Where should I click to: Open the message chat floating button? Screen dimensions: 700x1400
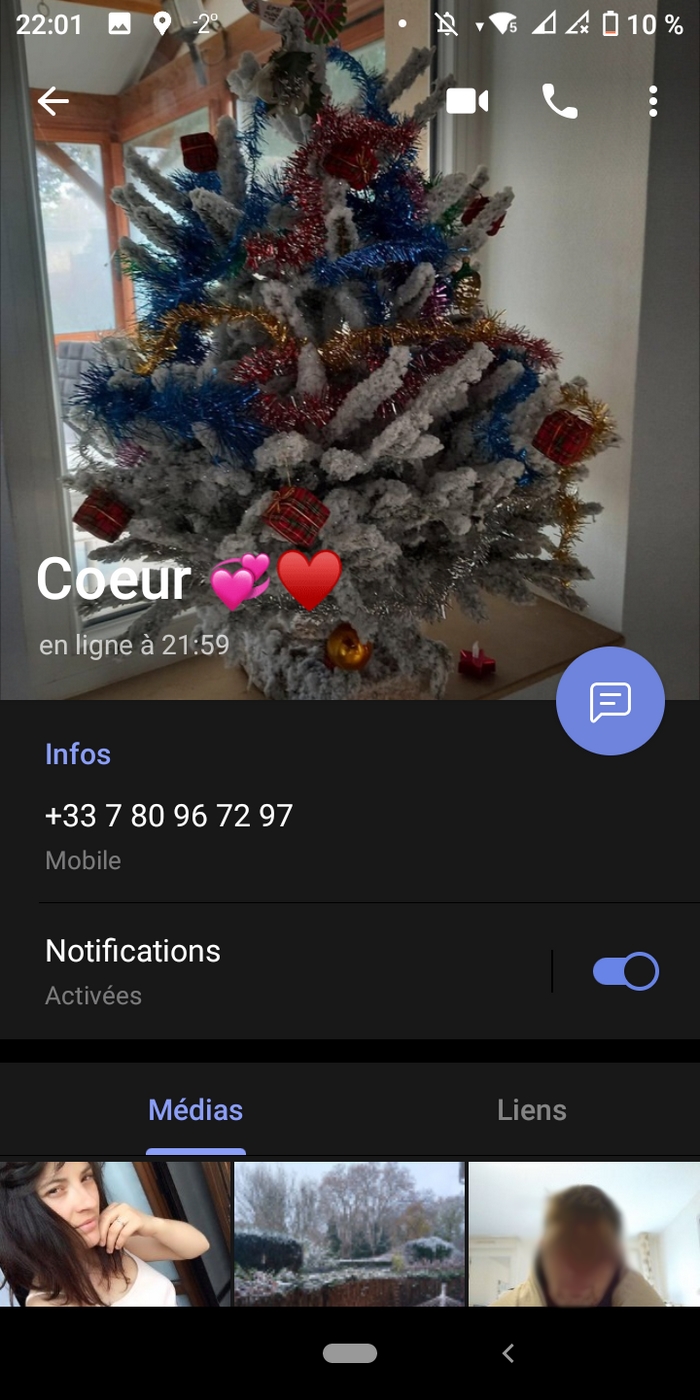[x=610, y=701]
